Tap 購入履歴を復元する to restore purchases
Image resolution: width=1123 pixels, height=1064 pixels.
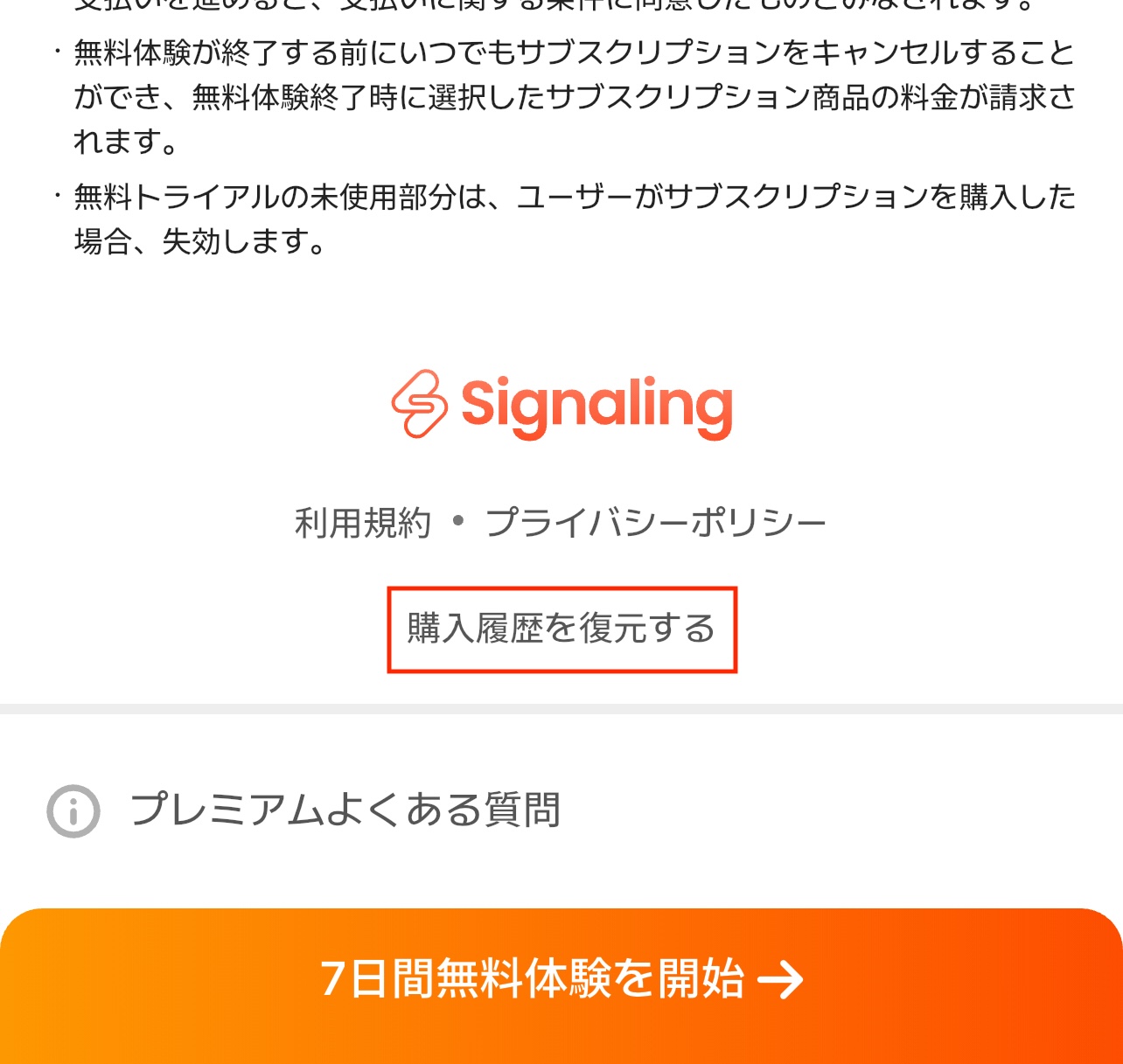(x=561, y=629)
